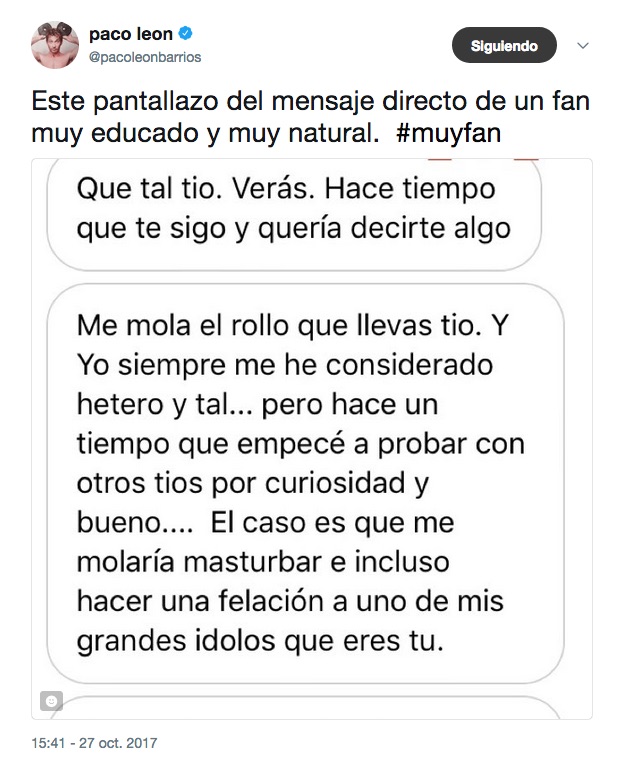621x763 pixels.
Task: Expand the tweet options chevron
Action: 585,46
